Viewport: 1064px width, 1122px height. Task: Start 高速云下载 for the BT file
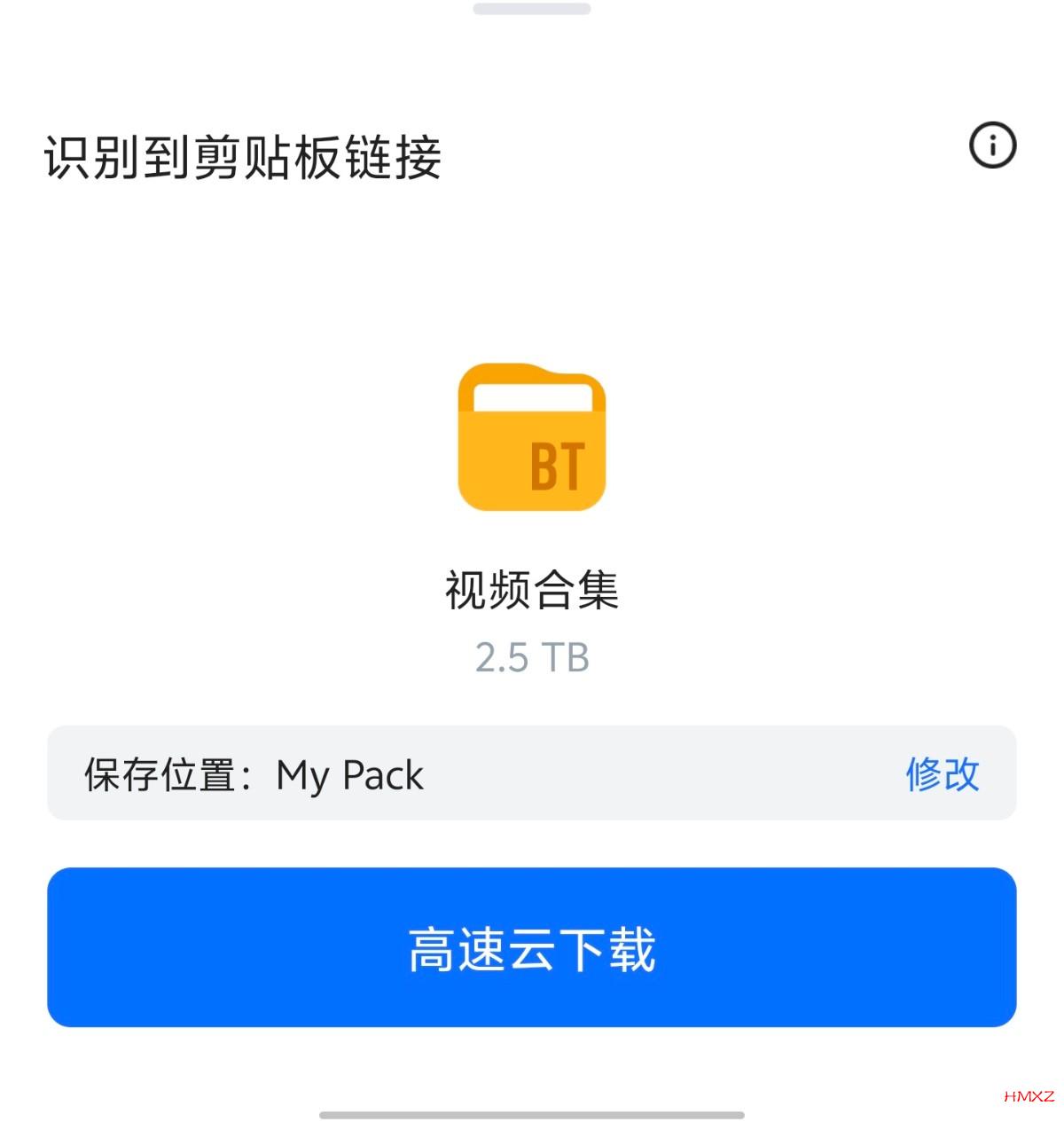point(531,947)
